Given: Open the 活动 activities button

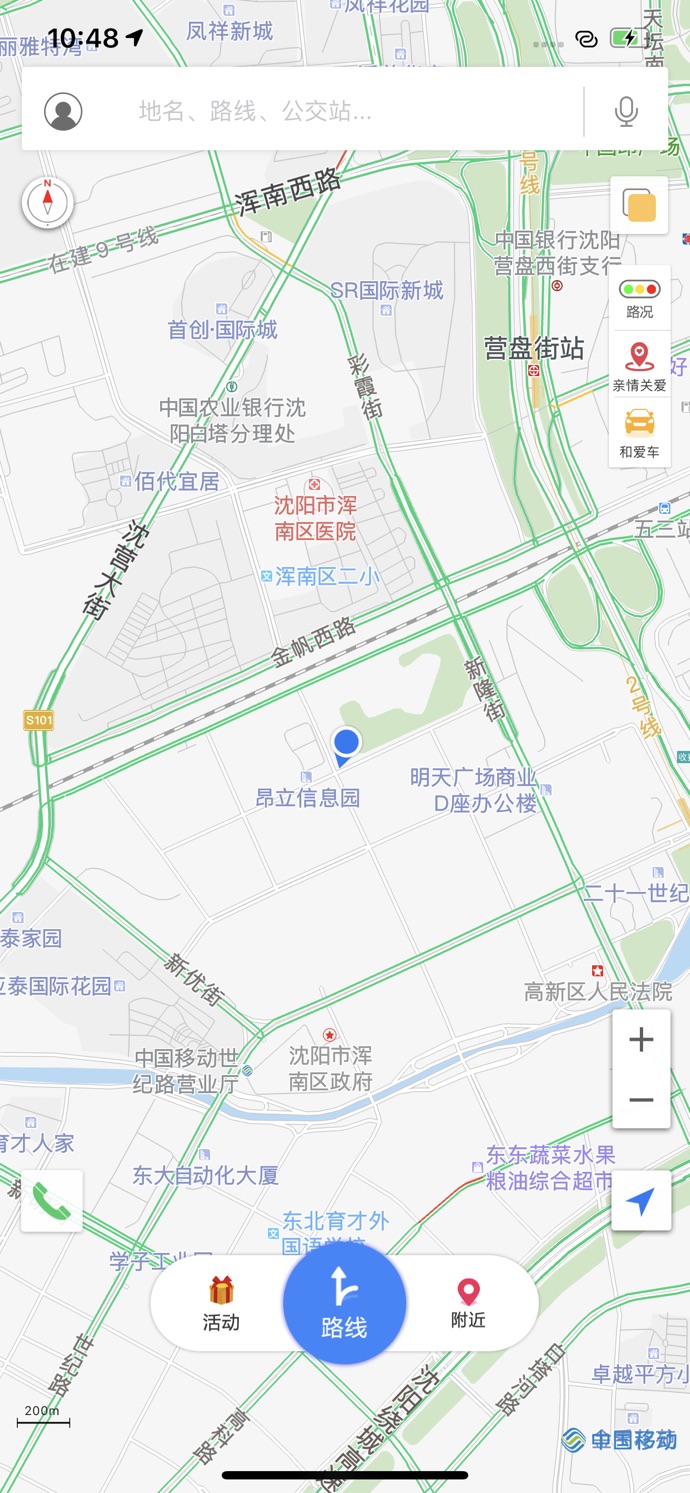Looking at the screenshot, I should tap(221, 1303).
